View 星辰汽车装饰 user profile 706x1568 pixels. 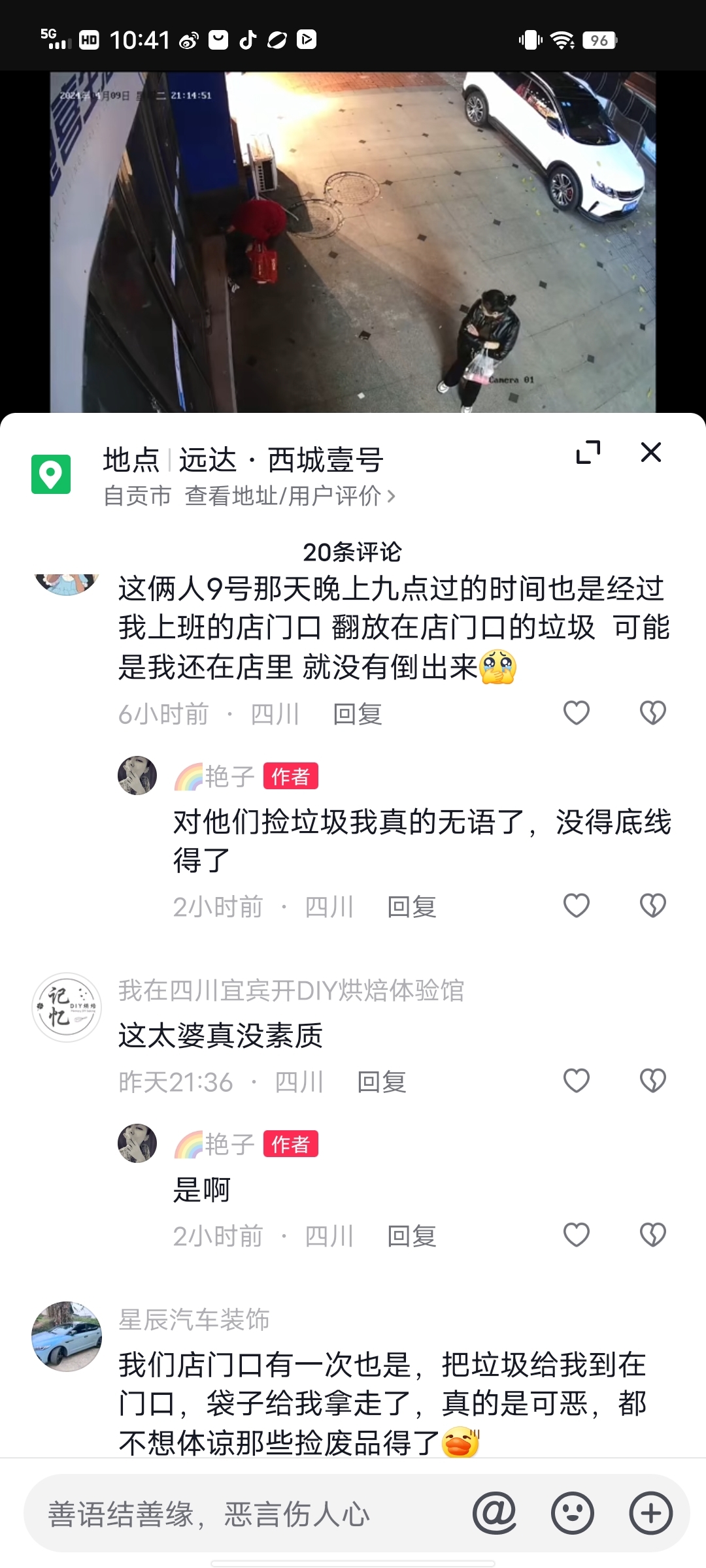point(67,1336)
